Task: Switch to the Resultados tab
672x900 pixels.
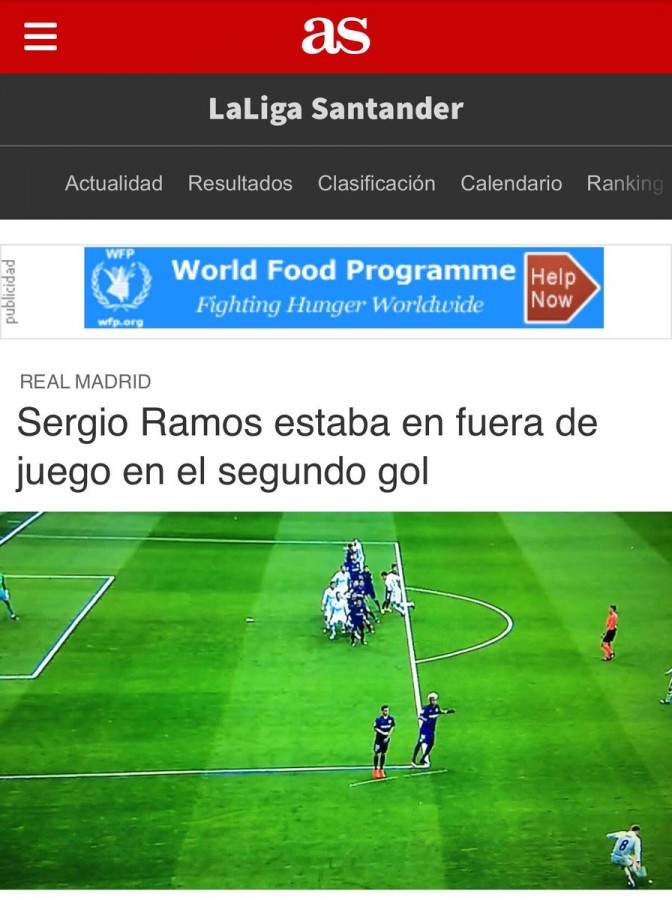Action: coord(240,184)
